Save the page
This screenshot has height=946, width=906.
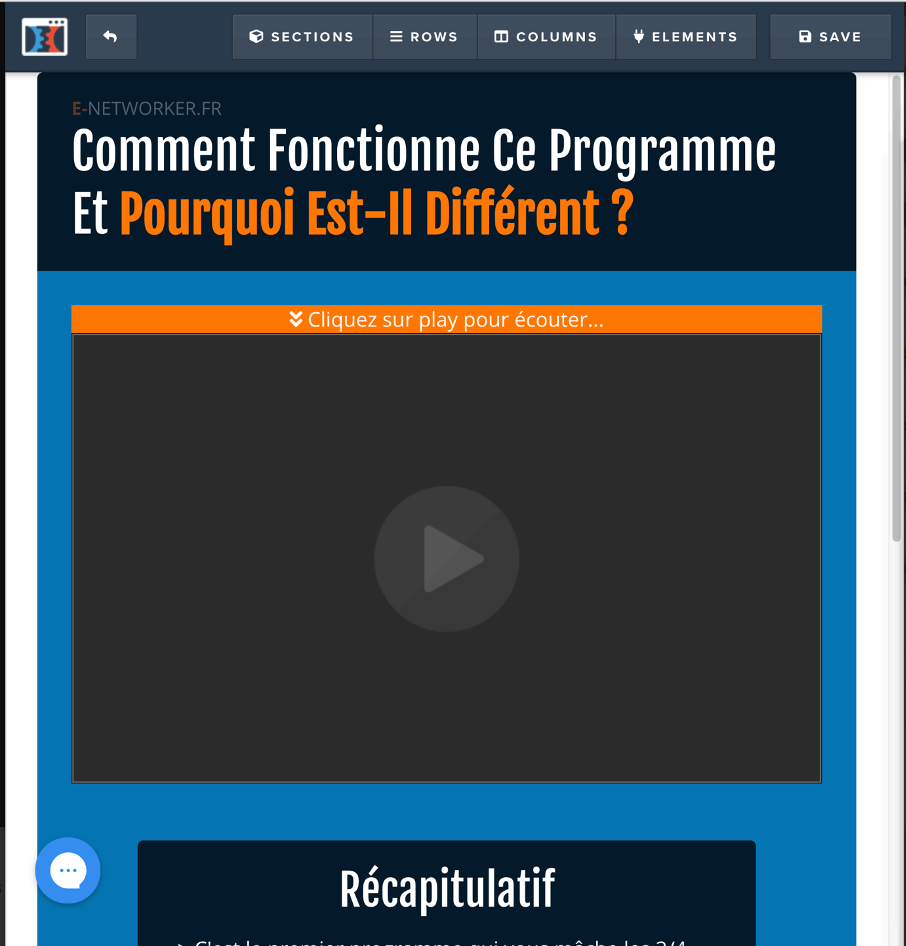pos(830,37)
